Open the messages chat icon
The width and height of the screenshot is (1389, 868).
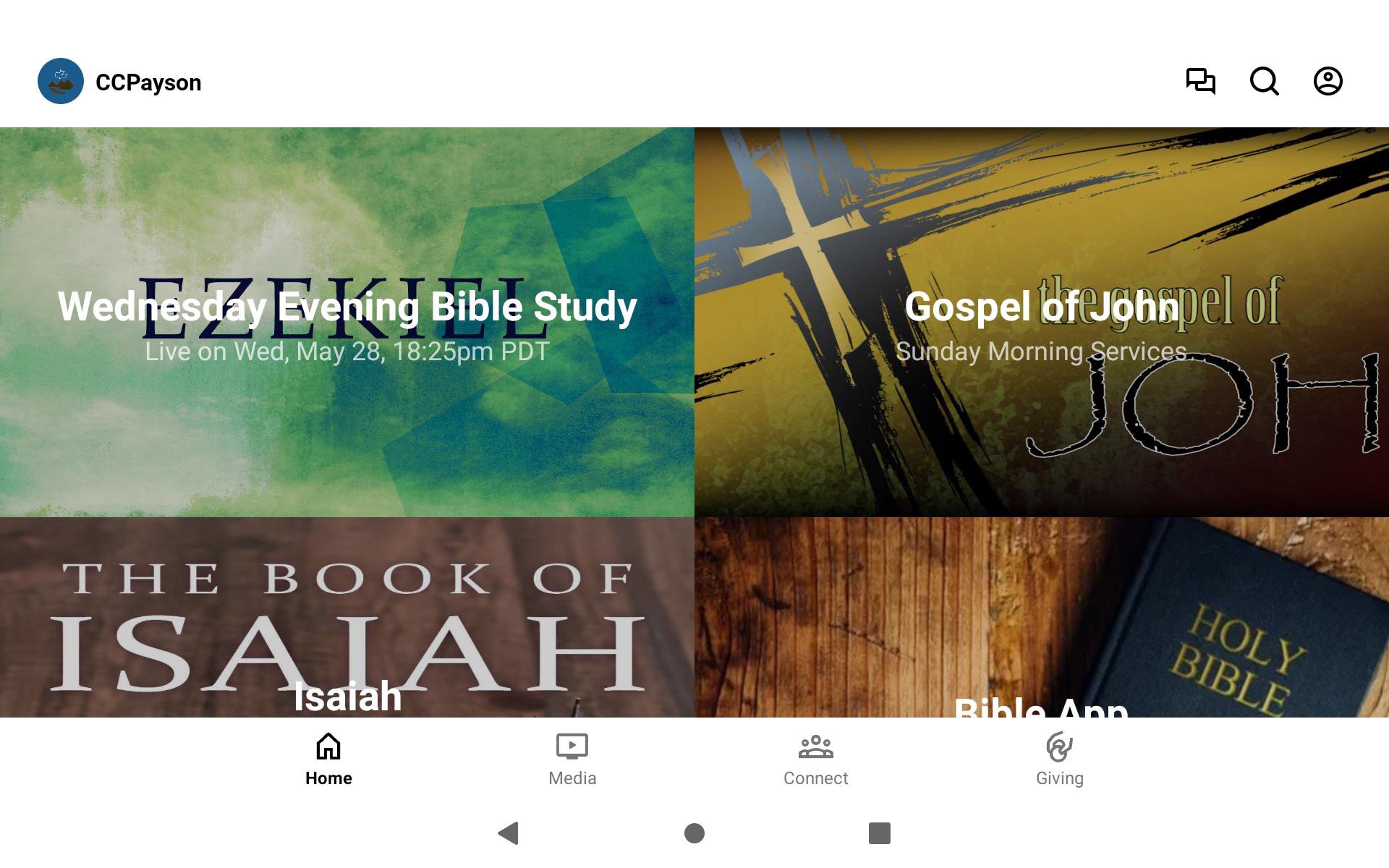click(1200, 81)
